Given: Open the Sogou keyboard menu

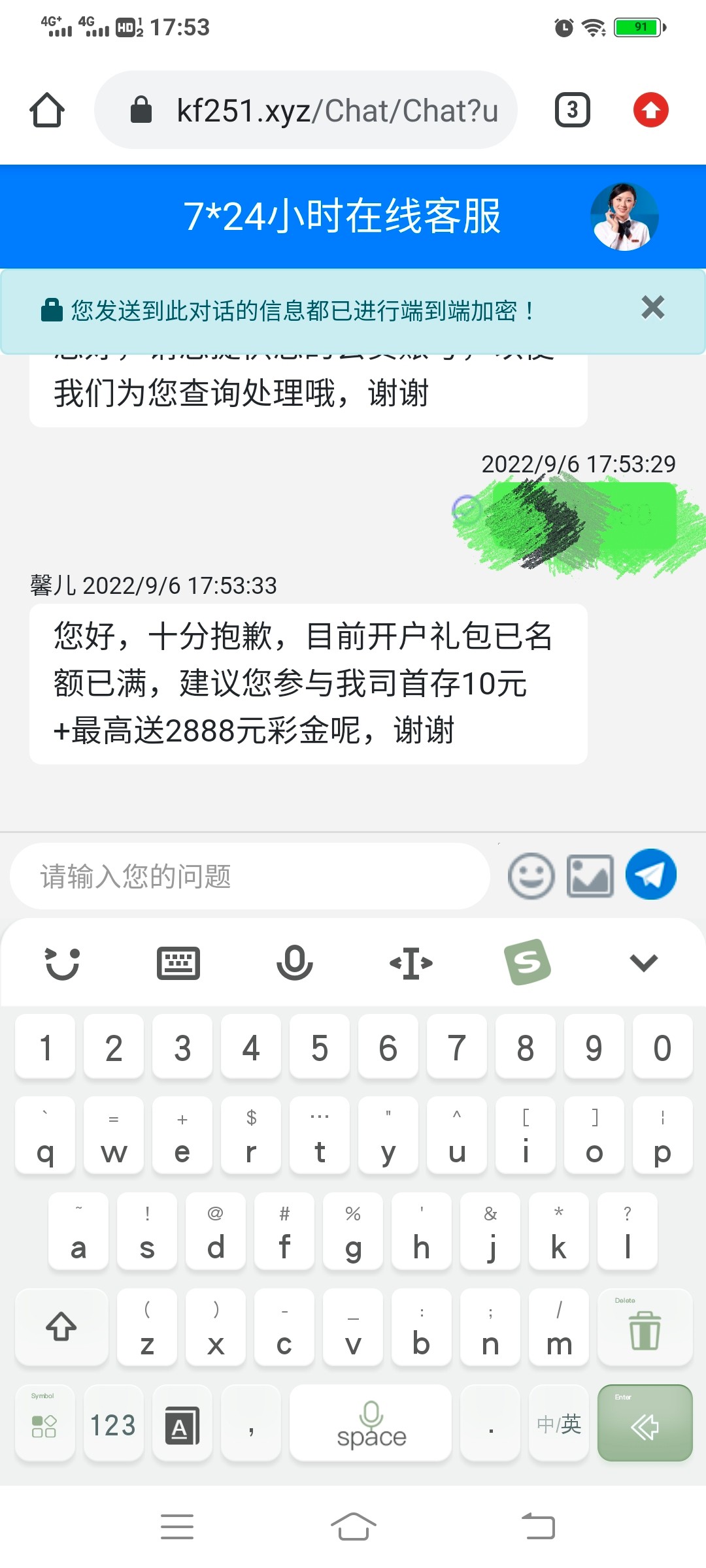Looking at the screenshot, I should [x=528, y=963].
